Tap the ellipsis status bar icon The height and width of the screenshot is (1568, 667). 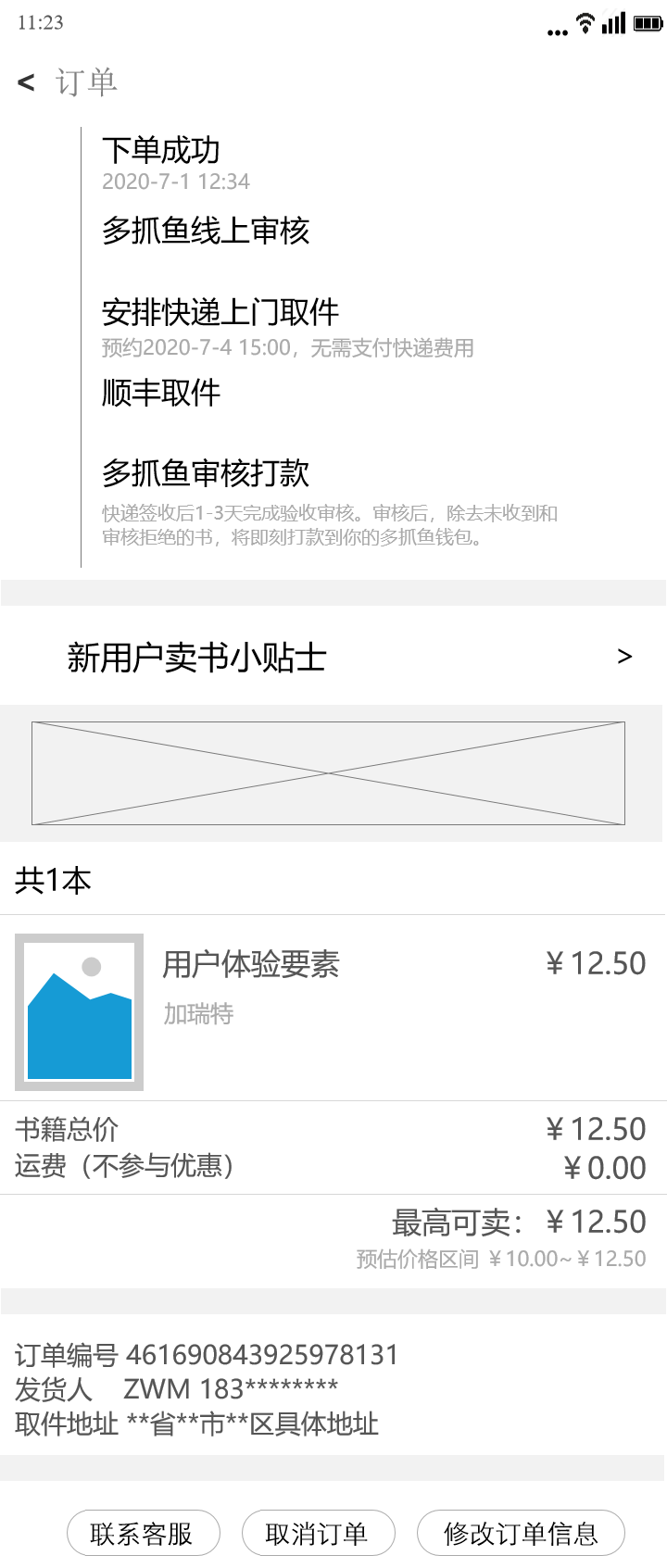tap(557, 28)
